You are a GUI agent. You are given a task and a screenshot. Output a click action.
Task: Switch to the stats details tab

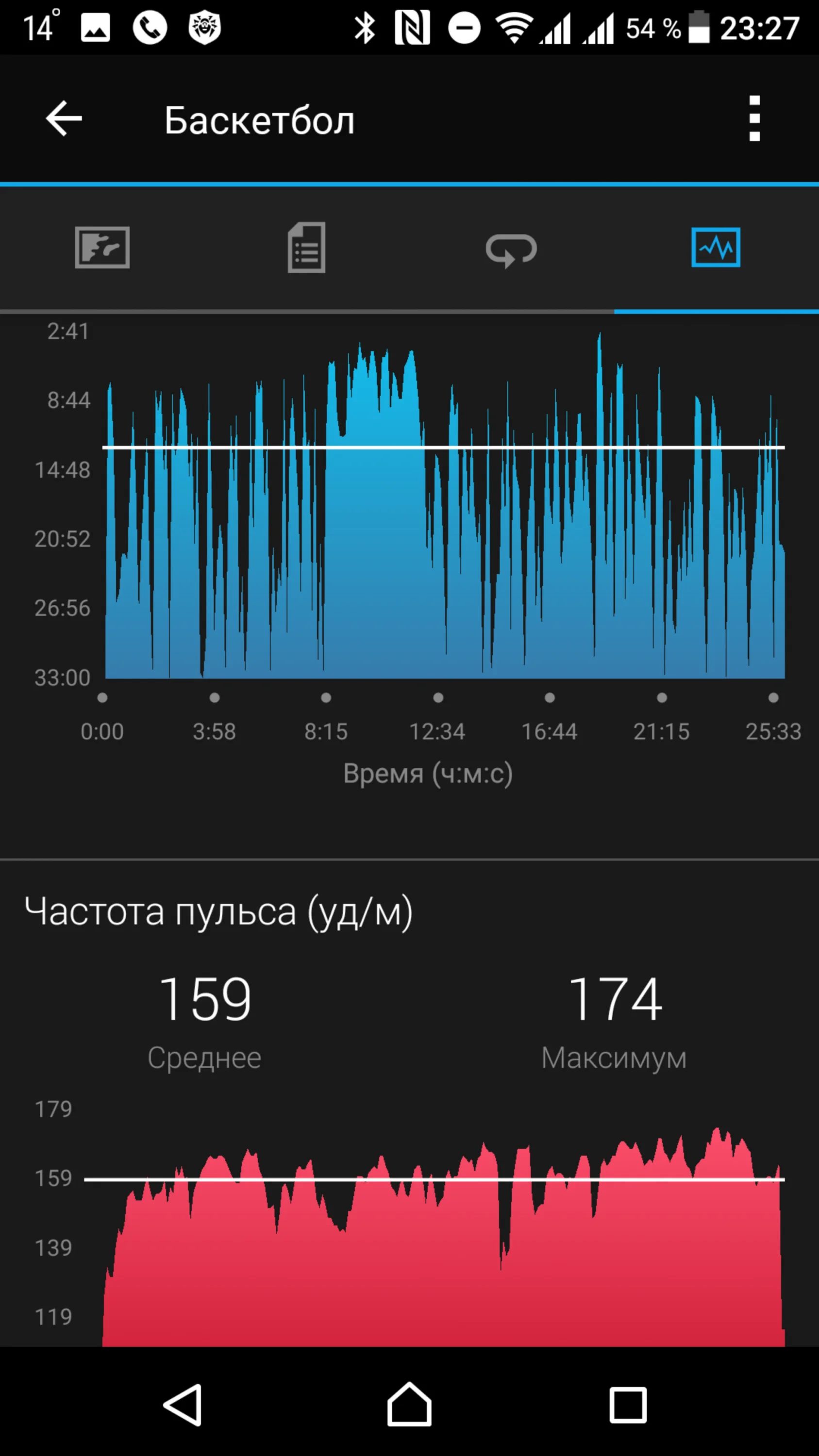pyautogui.click(x=306, y=248)
